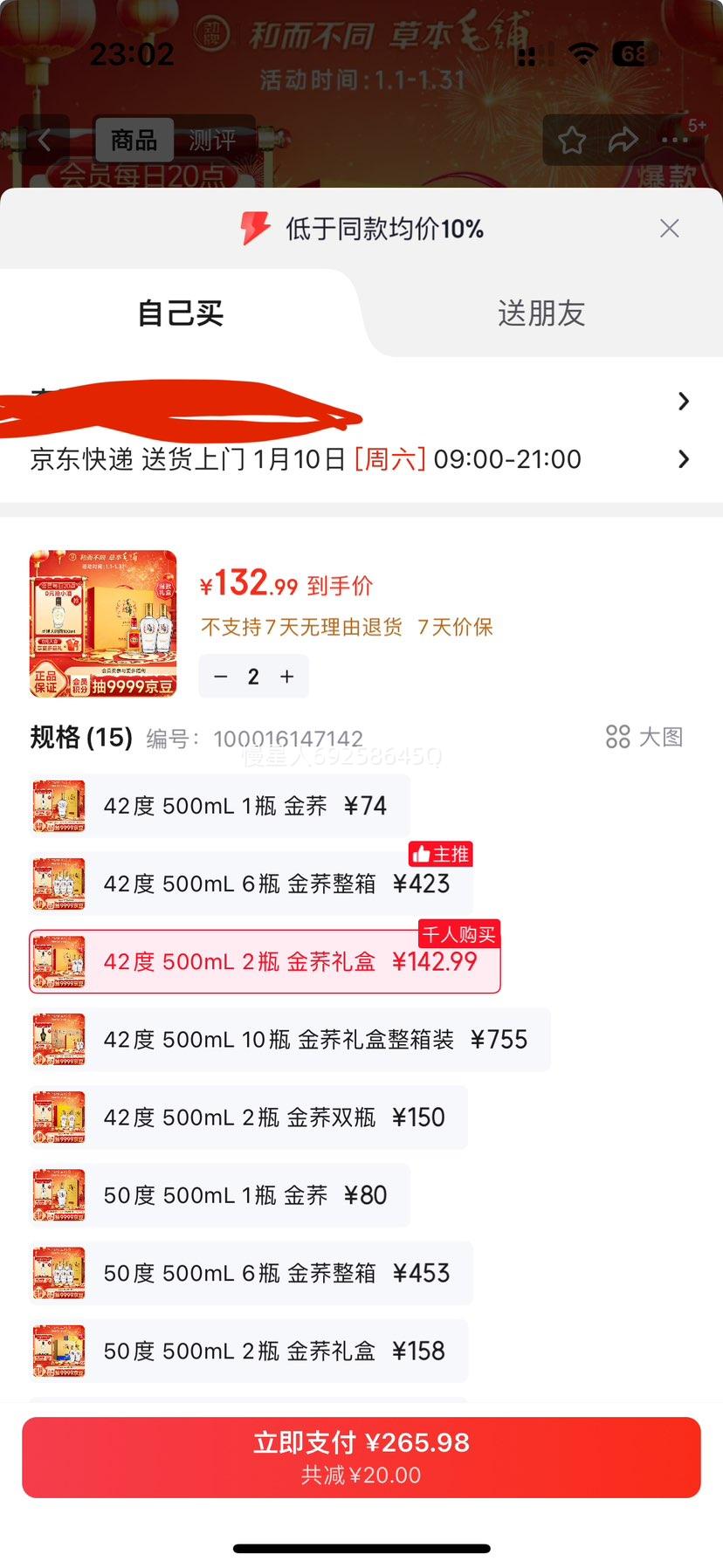The height and width of the screenshot is (1568, 723).
Task: Tap the 主推 badge on the 6瓶 option
Action: pyautogui.click(x=440, y=854)
